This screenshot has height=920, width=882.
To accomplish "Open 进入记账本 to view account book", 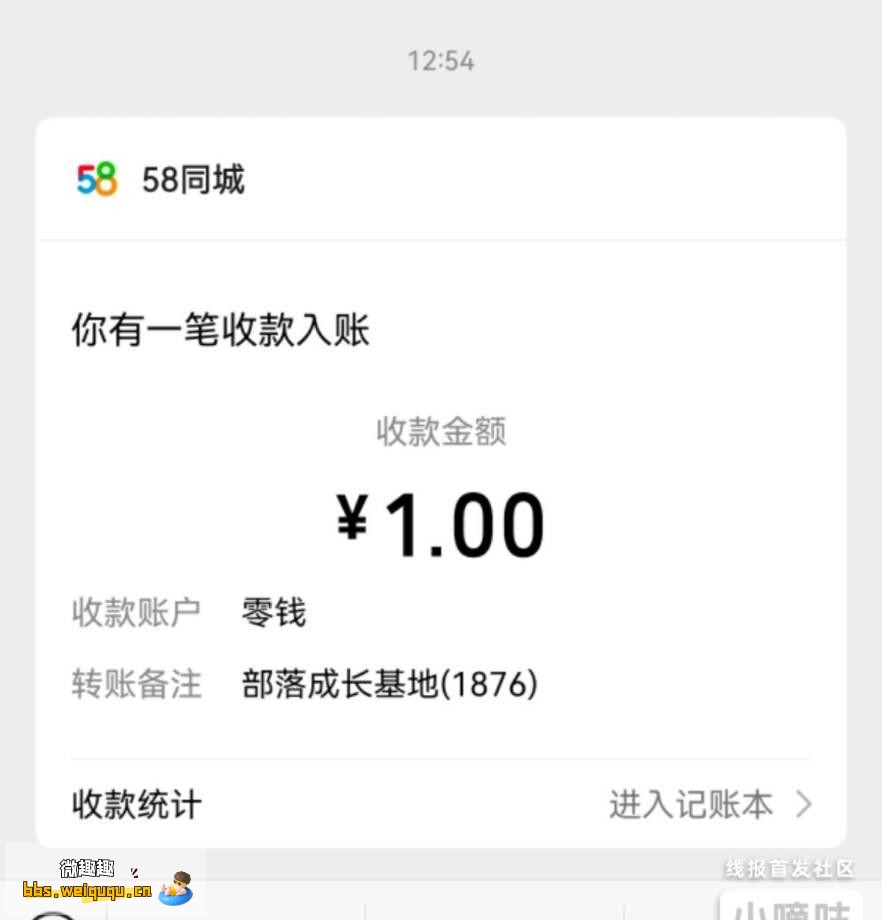I will click(690, 804).
